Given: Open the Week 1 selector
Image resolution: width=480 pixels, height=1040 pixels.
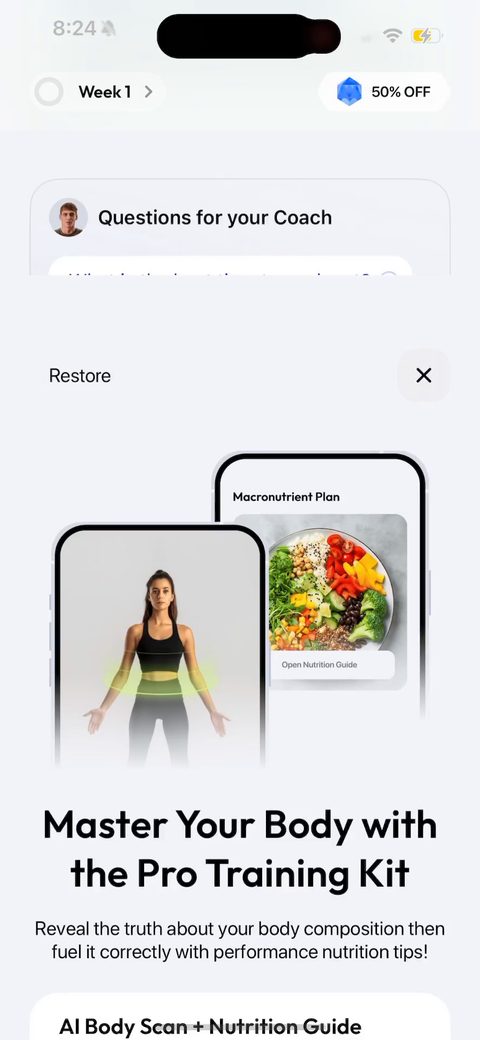Looking at the screenshot, I should [x=99, y=92].
